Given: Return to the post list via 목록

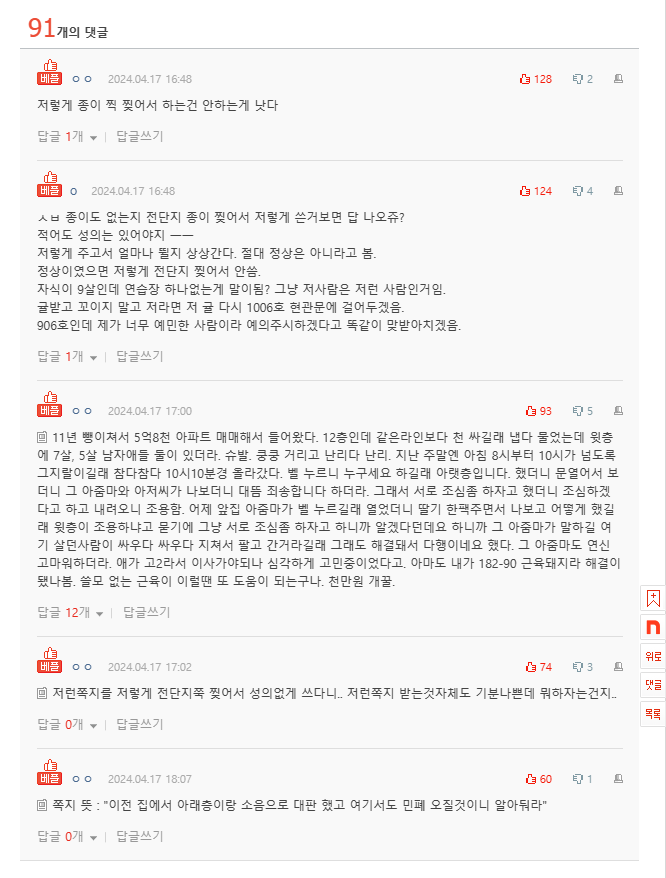Looking at the screenshot, I should click(653, 714).
